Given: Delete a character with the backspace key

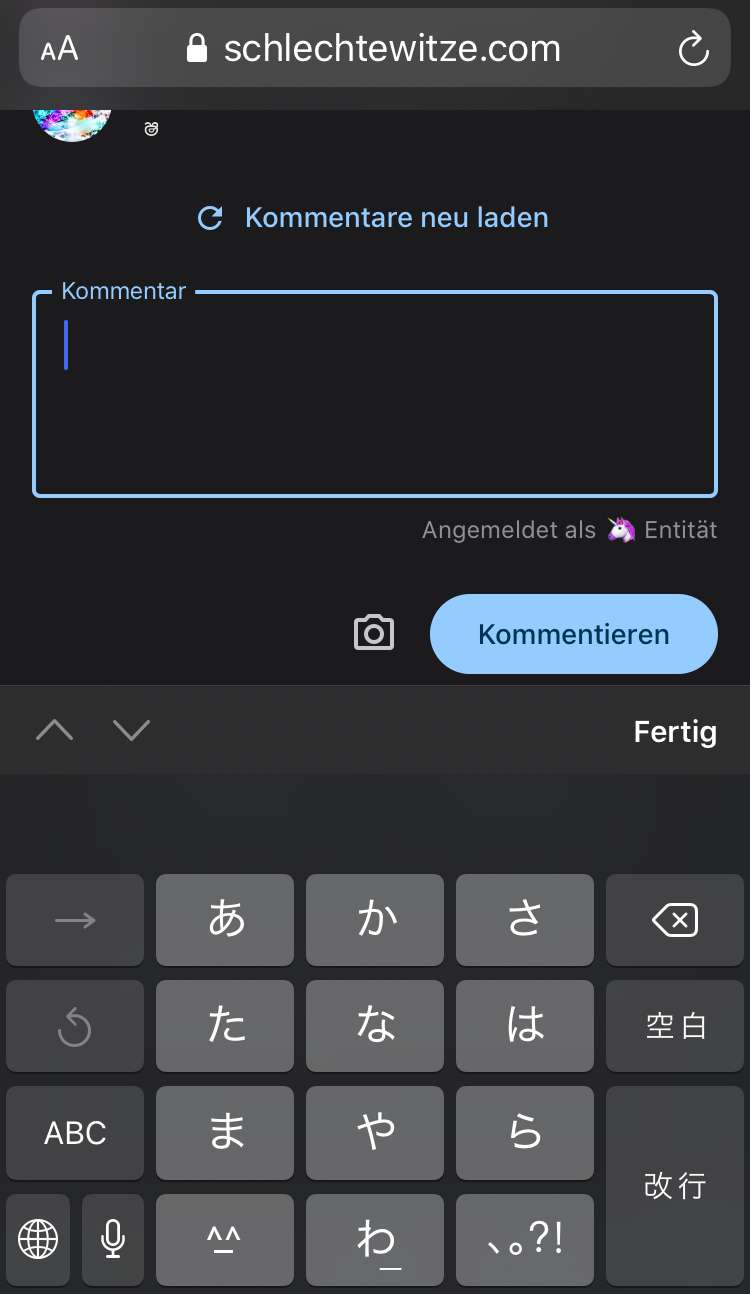Looking at the screenshot, I should coord(675,920).
